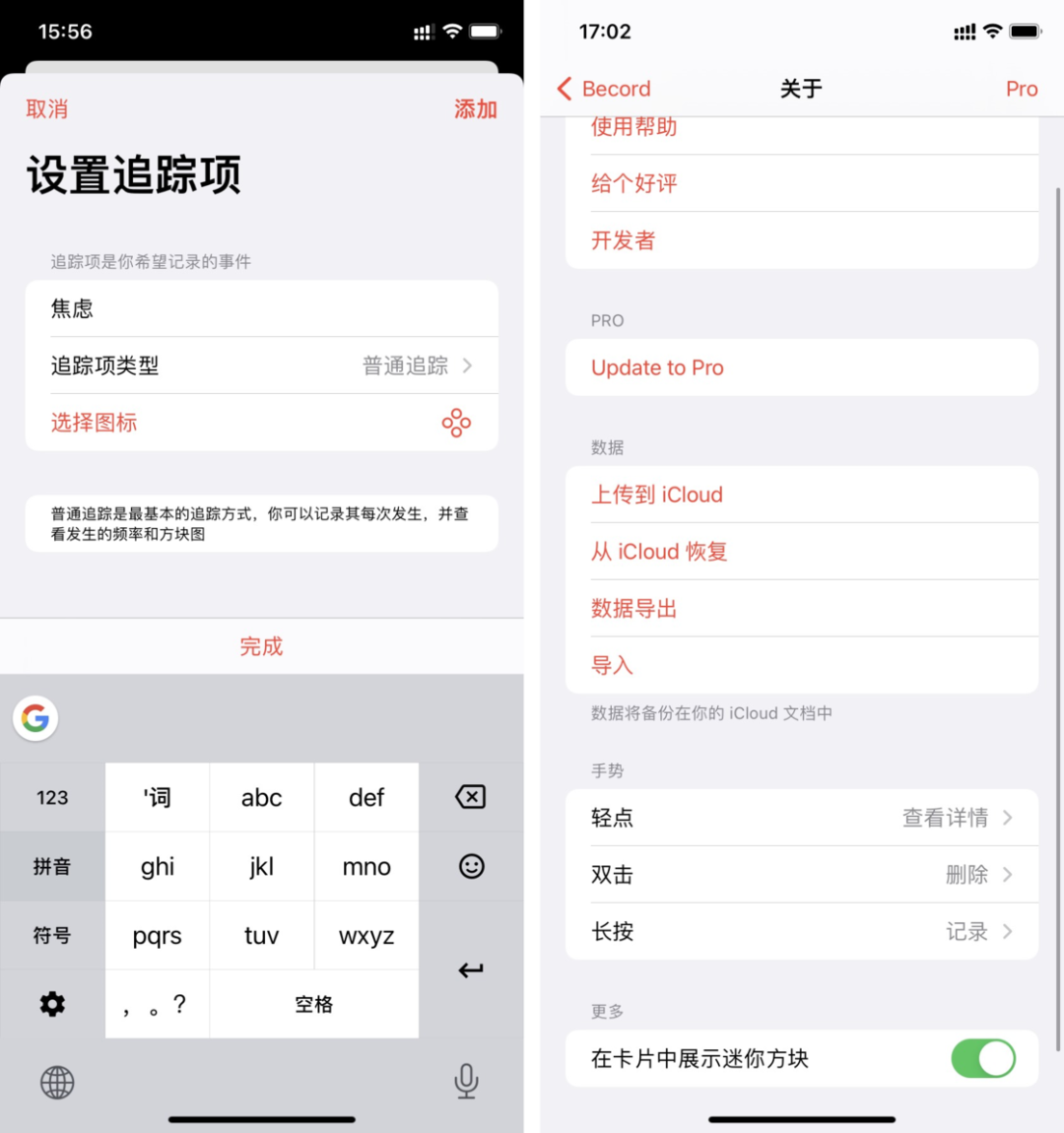Tap Pro in the top bar
1064x1133 pixels.
coord(1021,89)
